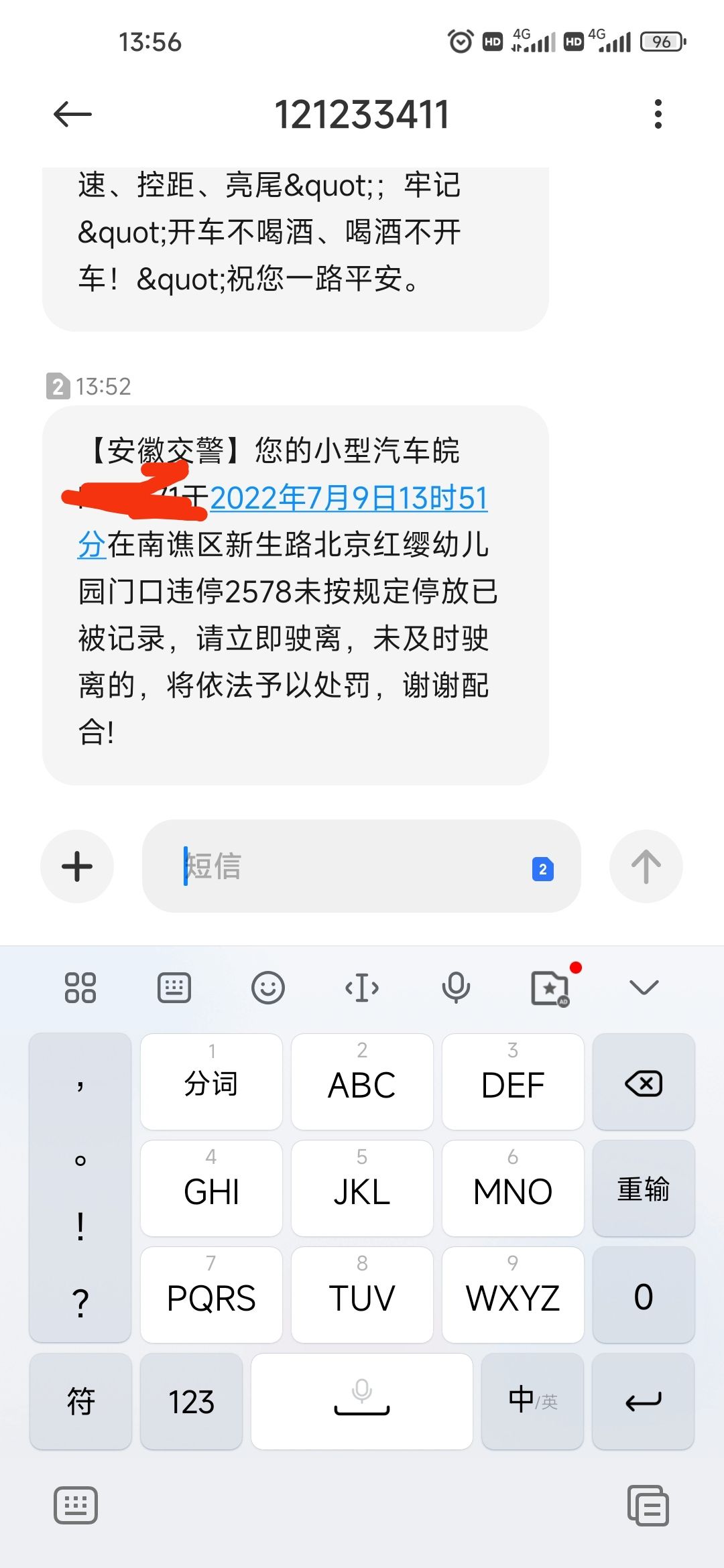Open the three-dot overflow menu
This screenshot has width=724, height=1568.
(x=658, y=114)
